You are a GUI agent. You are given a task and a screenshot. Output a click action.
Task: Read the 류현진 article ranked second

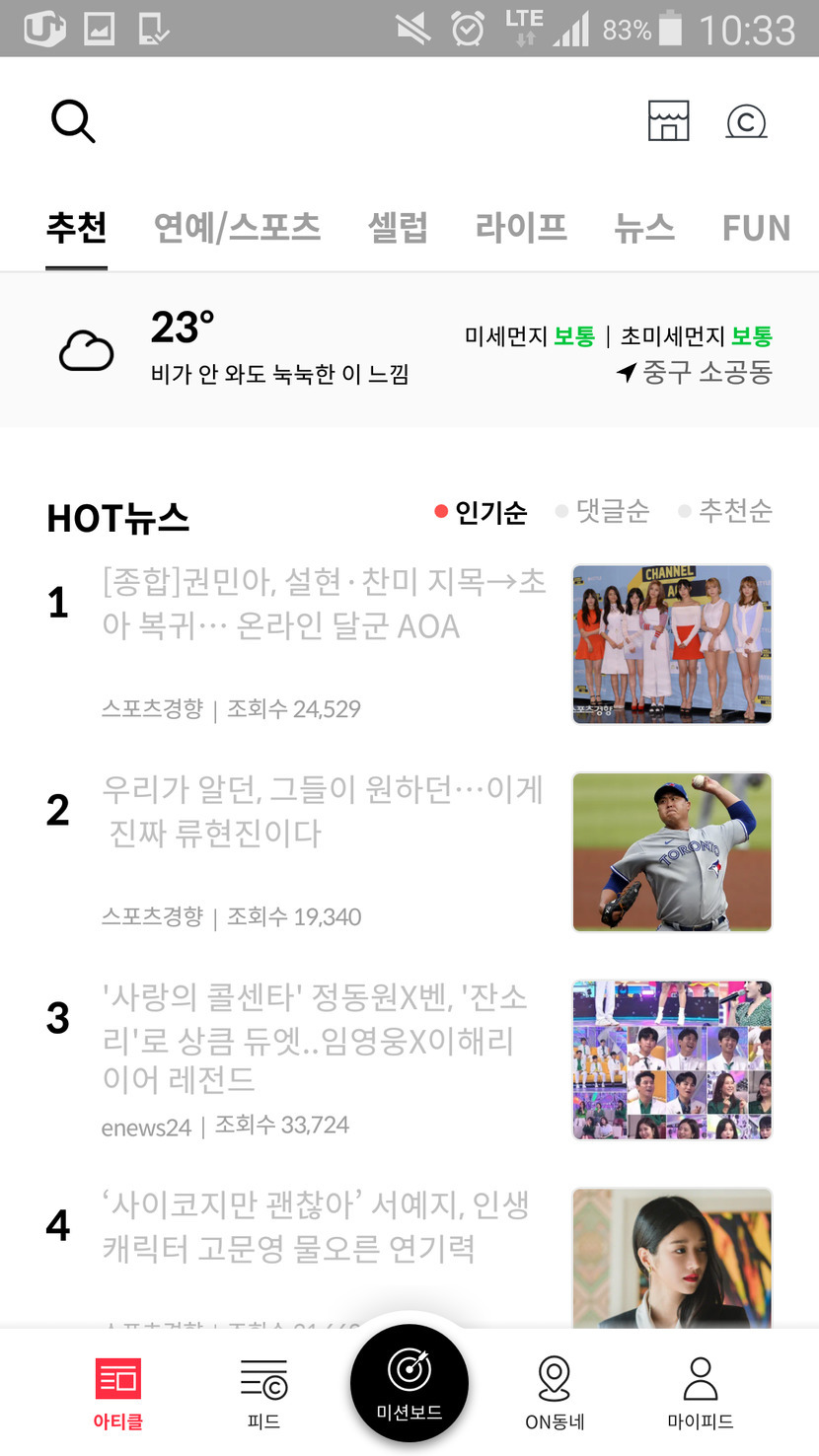tap(324, 811)
